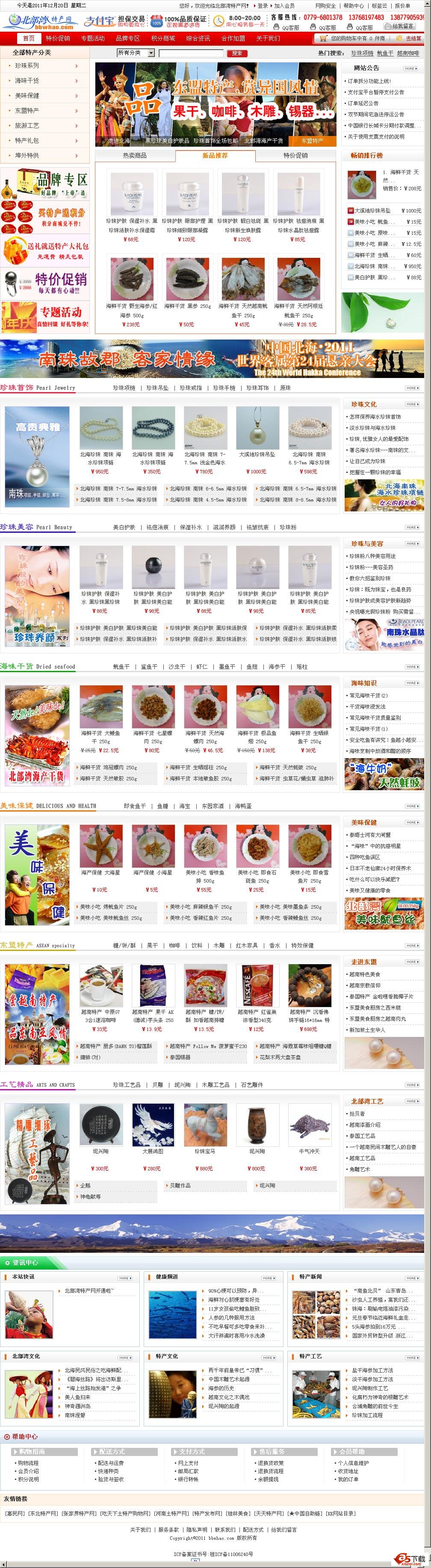The width and height of the screenshot is (431, 1568).
Task: Open the 购物流程 help link in the footer
Action: click(29, 1463)
